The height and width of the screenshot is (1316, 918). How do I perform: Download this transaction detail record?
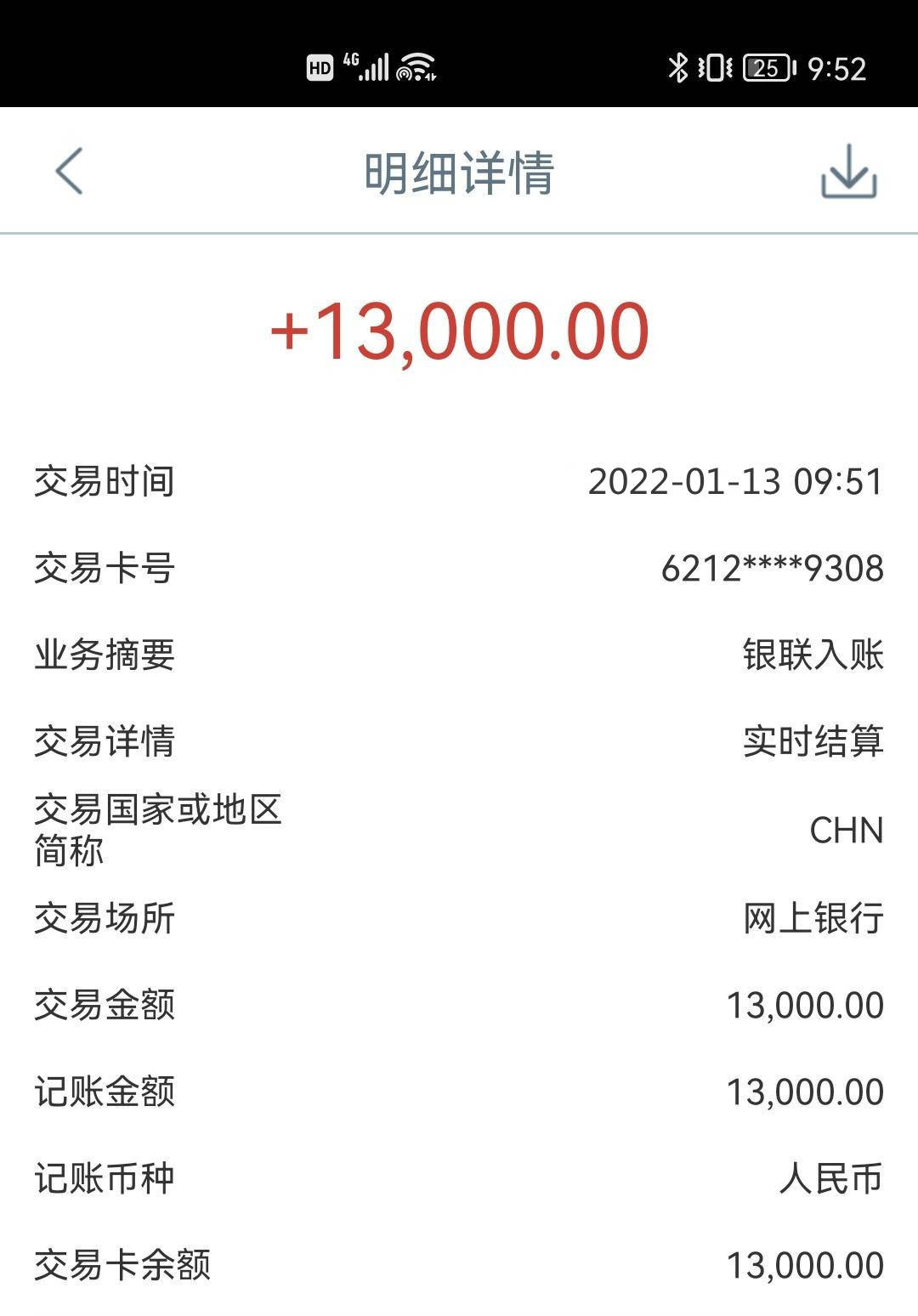pos(848,172)
